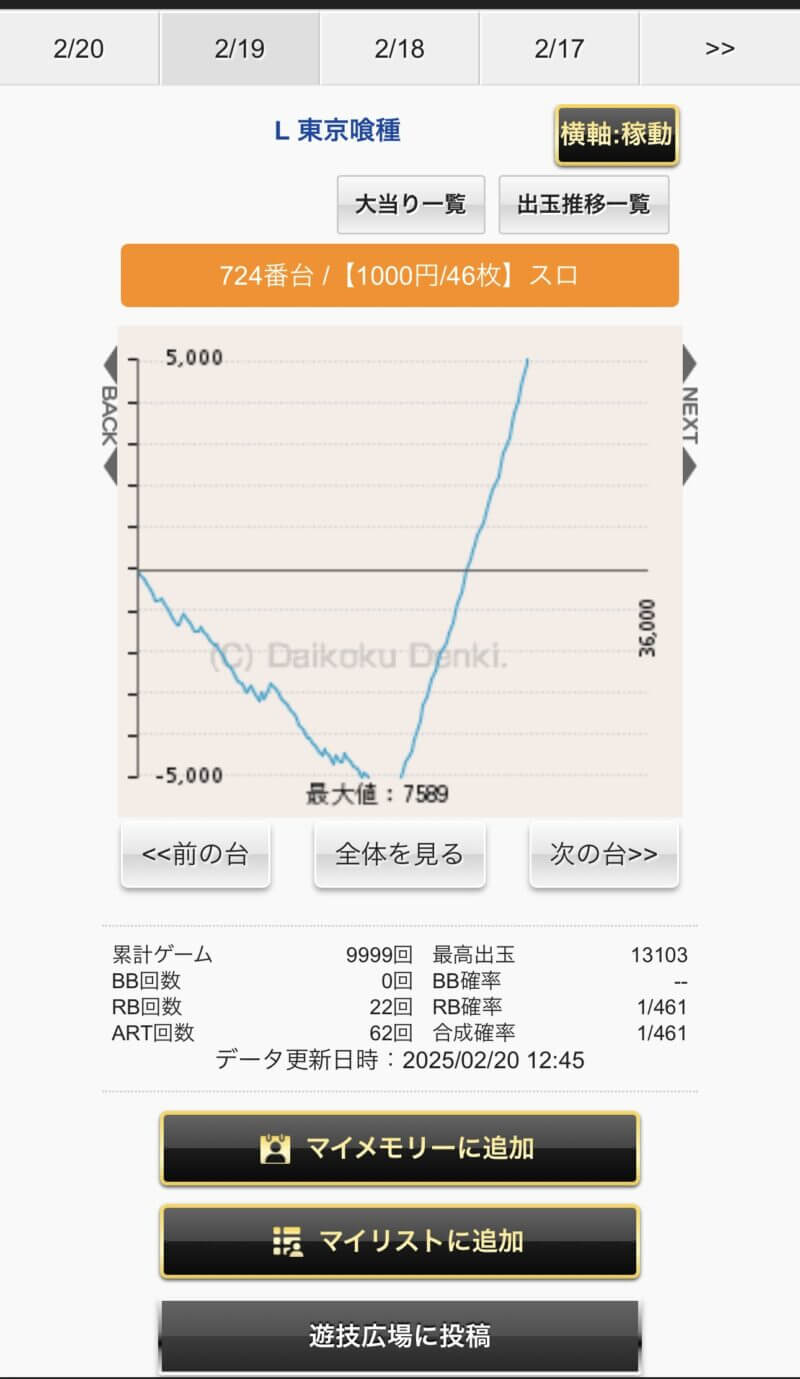Screen dimensions: 800x1379
Task: Add to My List with マイリストに追加
Action: click(399, 1241)
